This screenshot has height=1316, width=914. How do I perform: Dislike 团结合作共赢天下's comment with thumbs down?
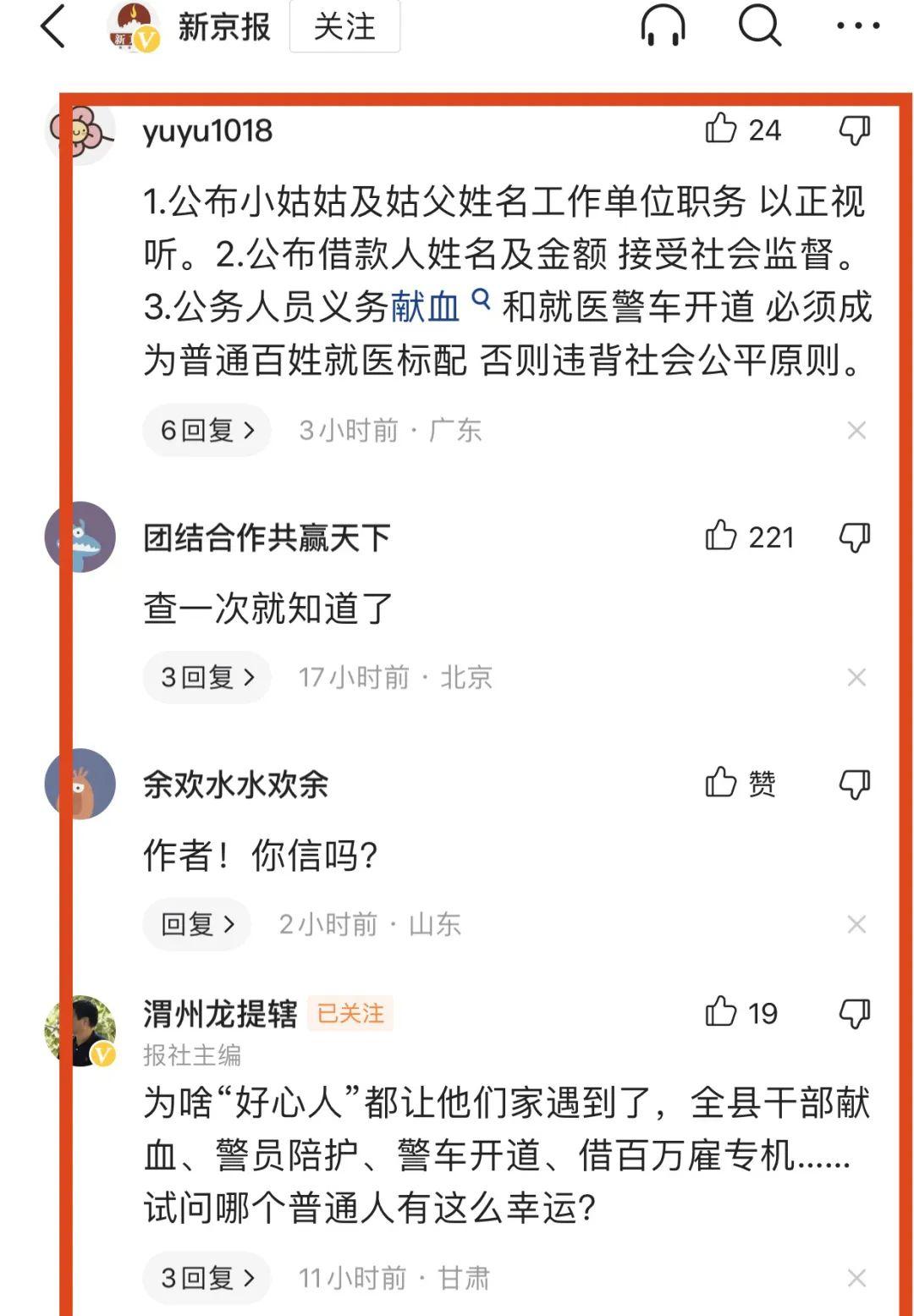[854, 536]
